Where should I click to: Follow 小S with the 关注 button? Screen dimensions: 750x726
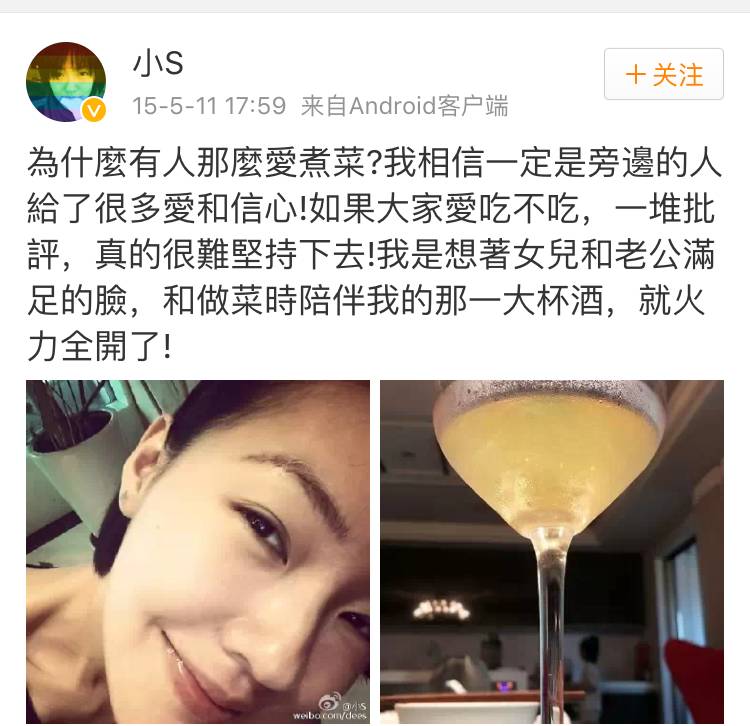click(x=663, y=74)
